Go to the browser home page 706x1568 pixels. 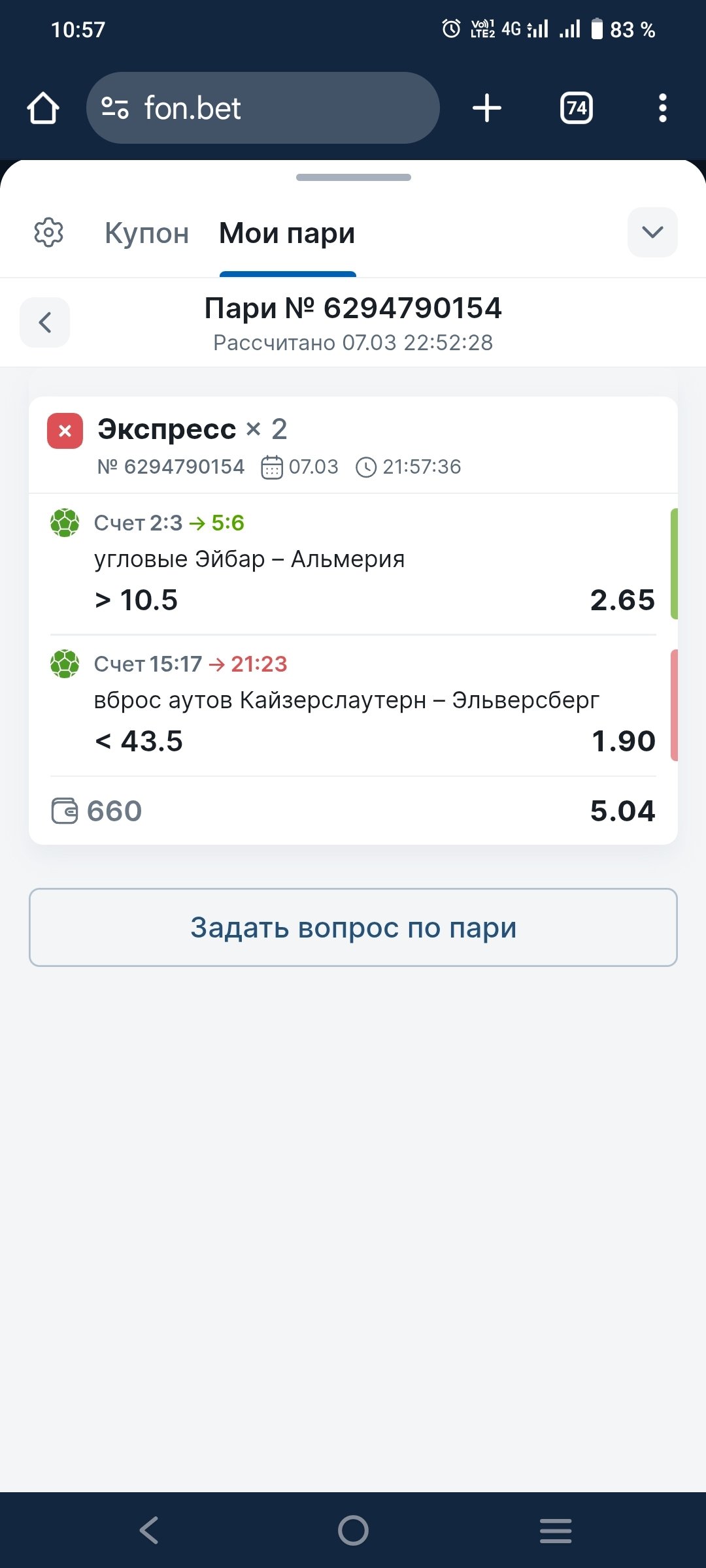pos(43,108)
